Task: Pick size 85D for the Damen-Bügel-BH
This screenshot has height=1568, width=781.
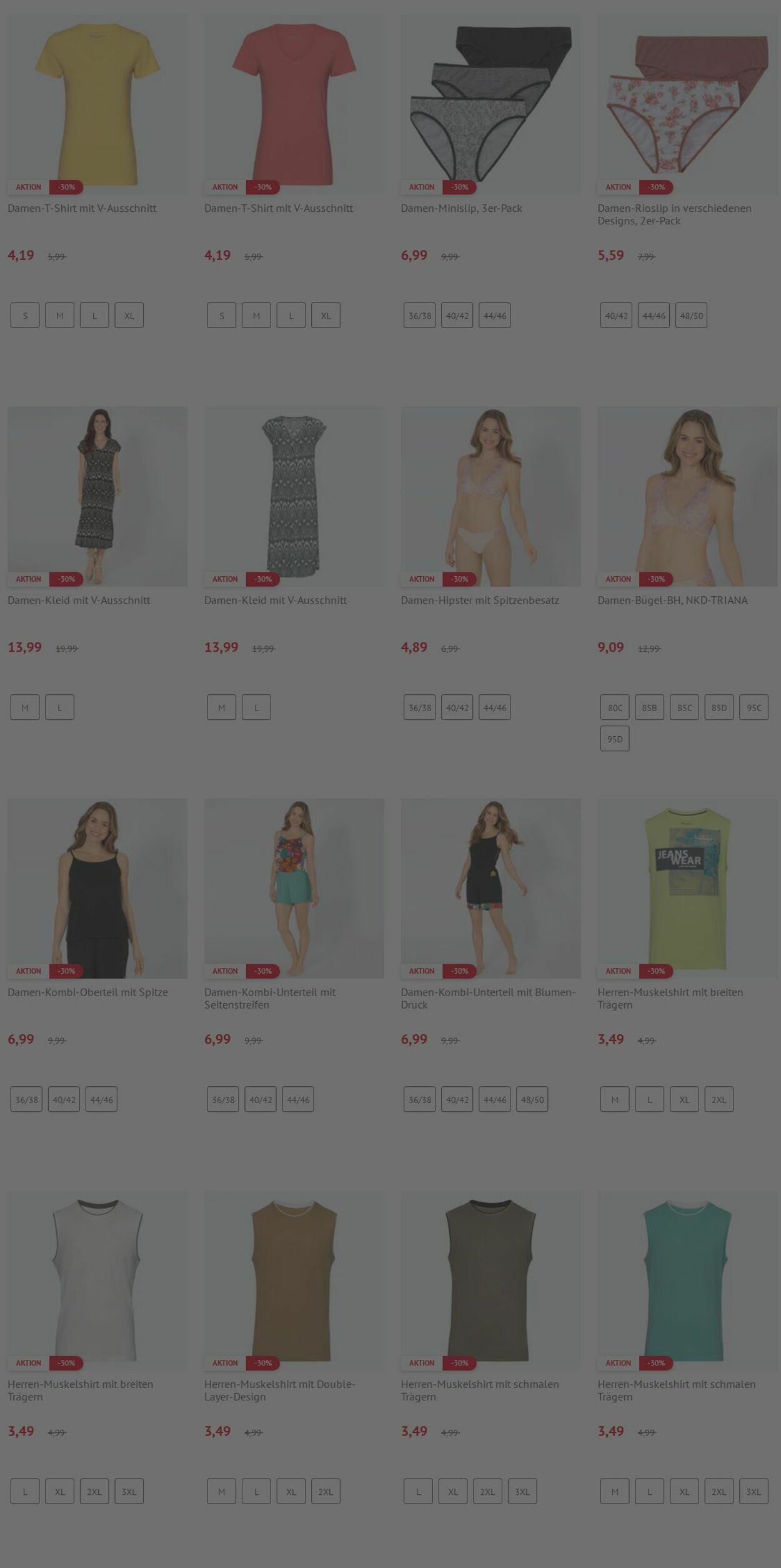Action: tap(719, 707)
